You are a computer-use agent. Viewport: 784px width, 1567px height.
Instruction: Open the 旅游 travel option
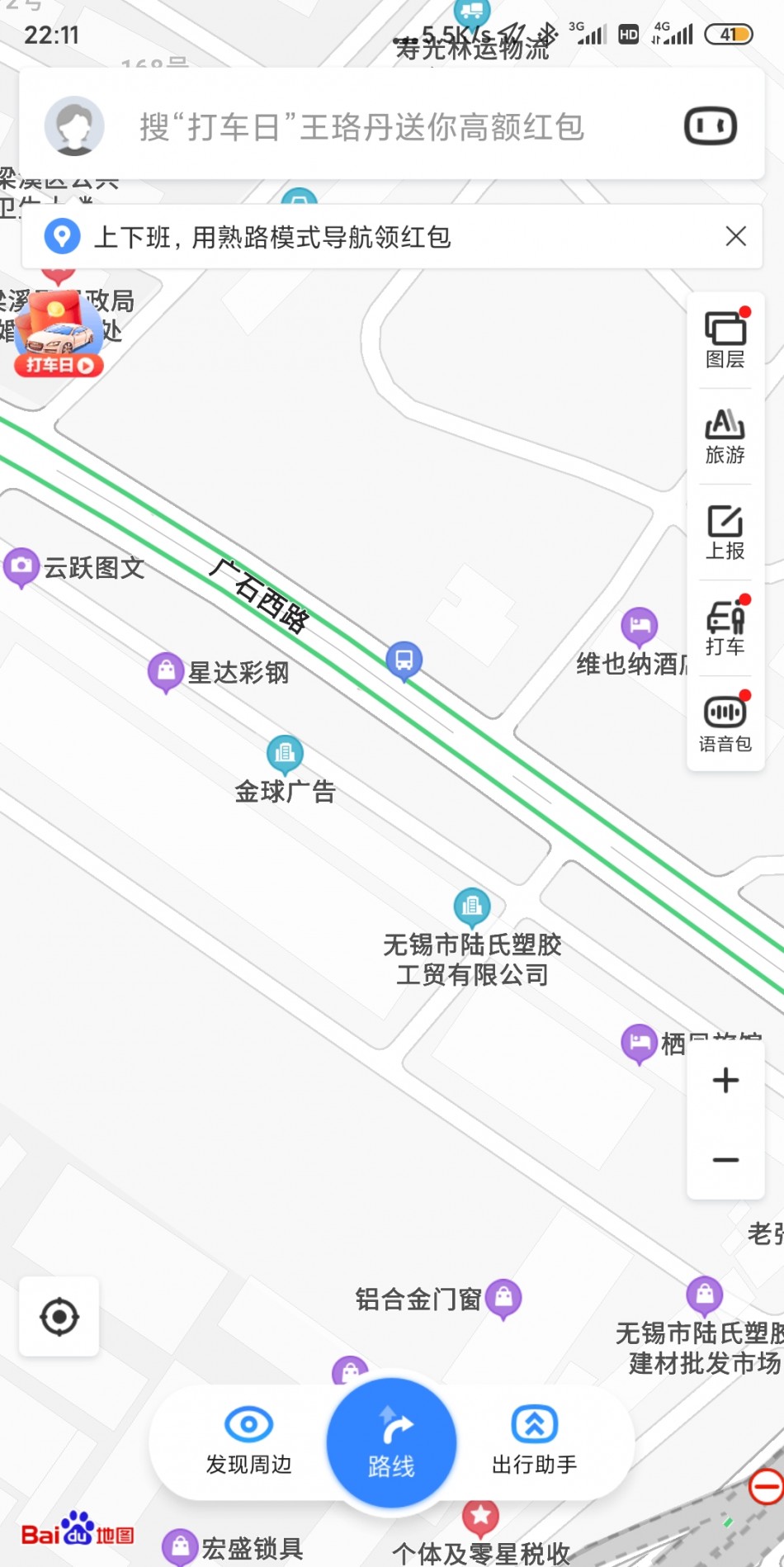(x=725, y=435)
